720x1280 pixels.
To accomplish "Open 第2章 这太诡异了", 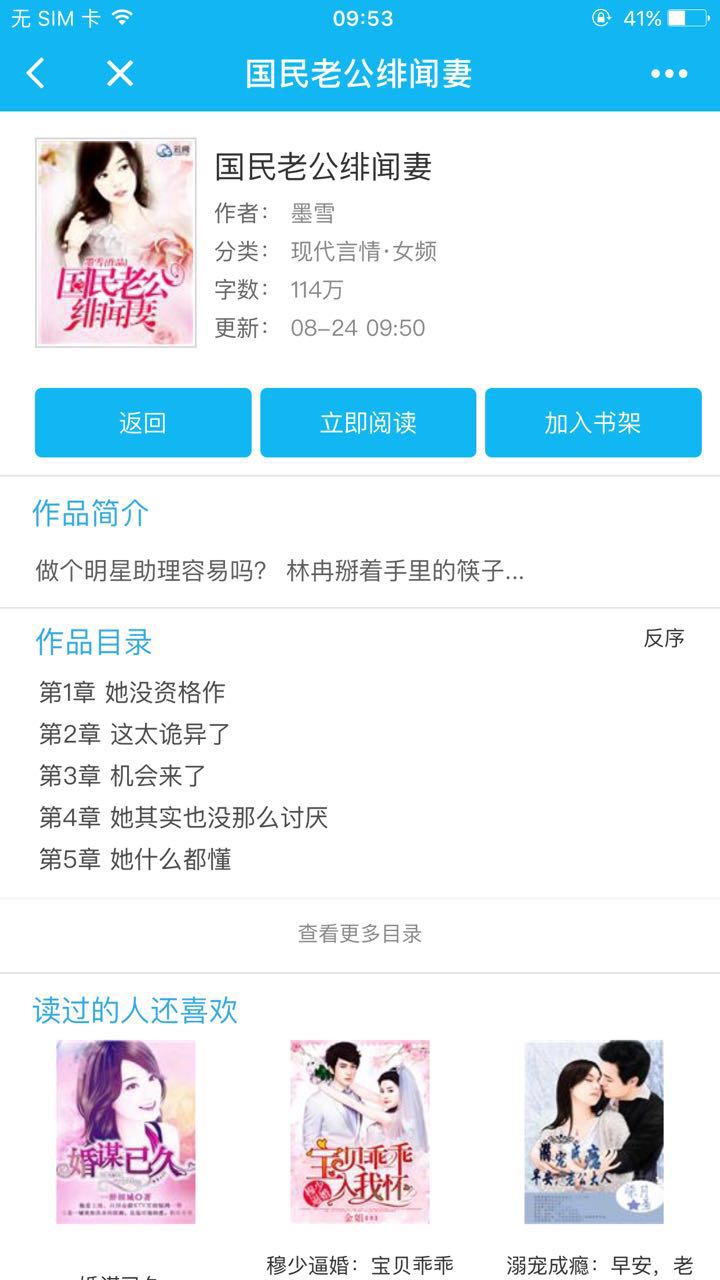I will (x=135, y=734).
